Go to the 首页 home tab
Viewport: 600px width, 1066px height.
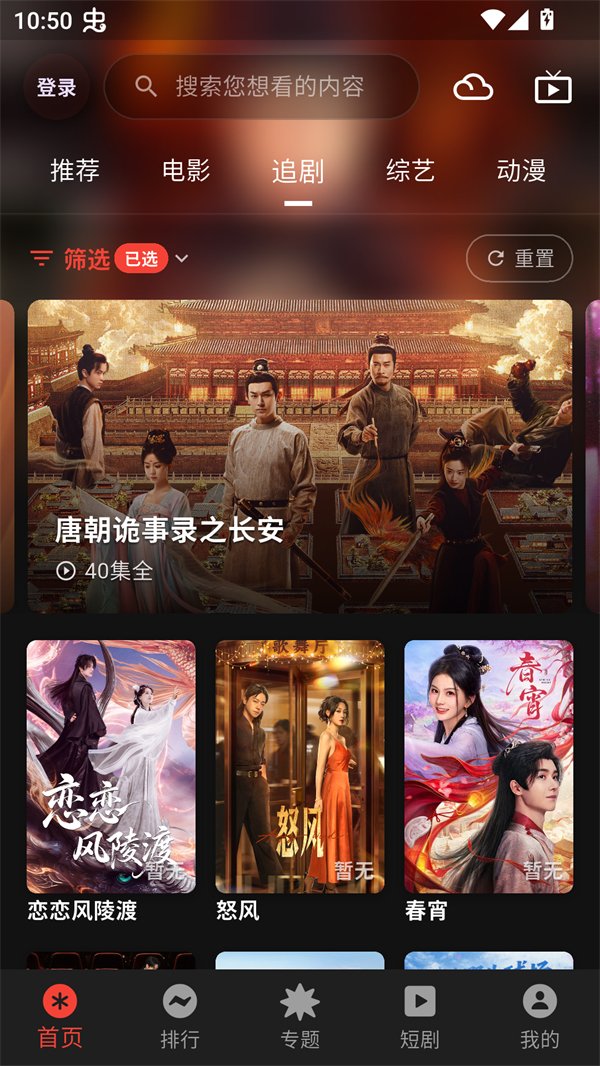(60, 1017)
